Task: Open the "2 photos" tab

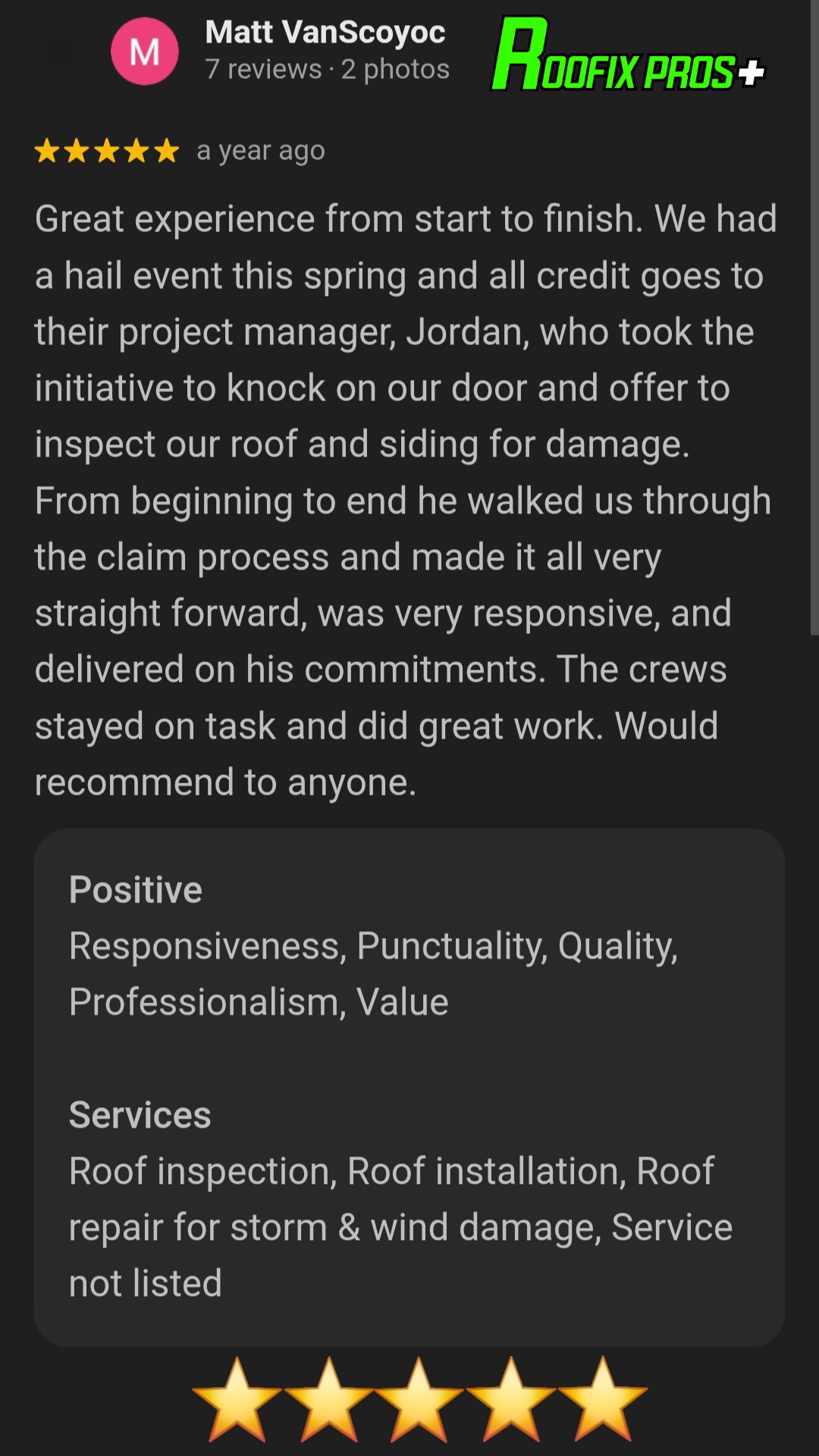Action: click(397, 68)
